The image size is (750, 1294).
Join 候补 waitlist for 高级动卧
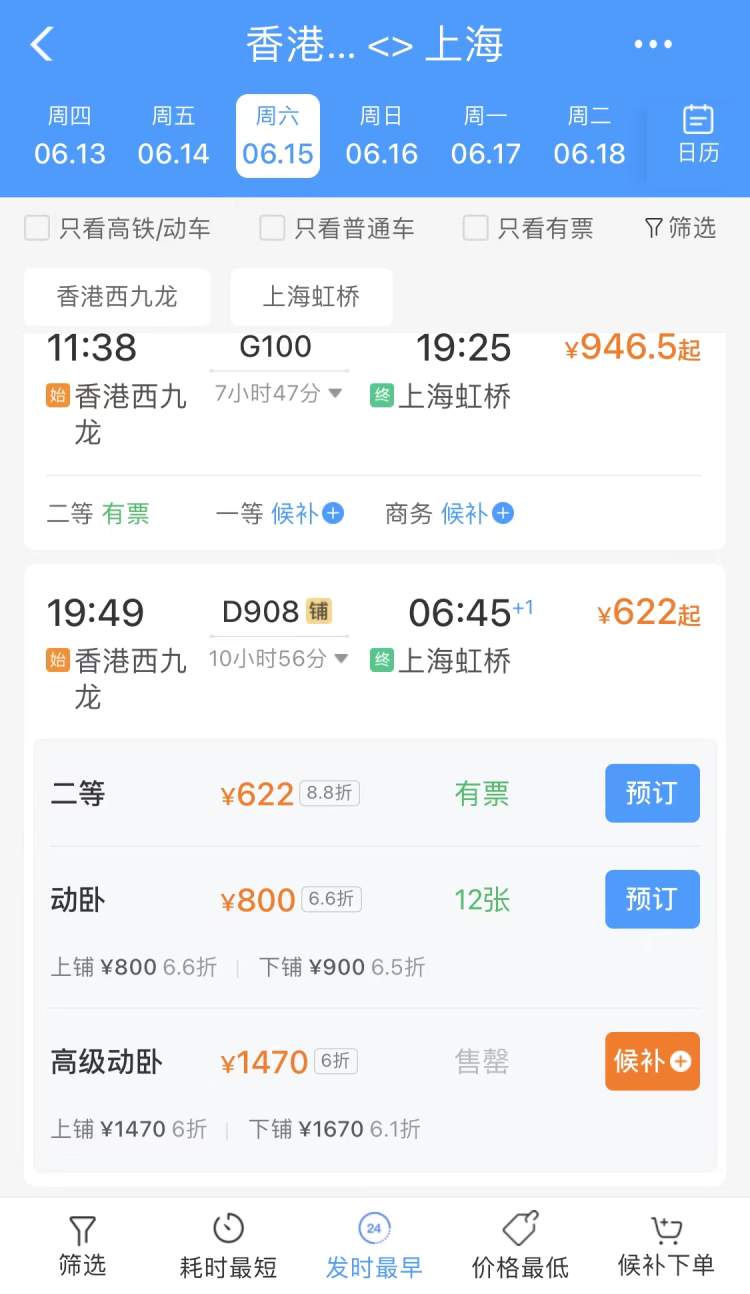pos(652,1061)
